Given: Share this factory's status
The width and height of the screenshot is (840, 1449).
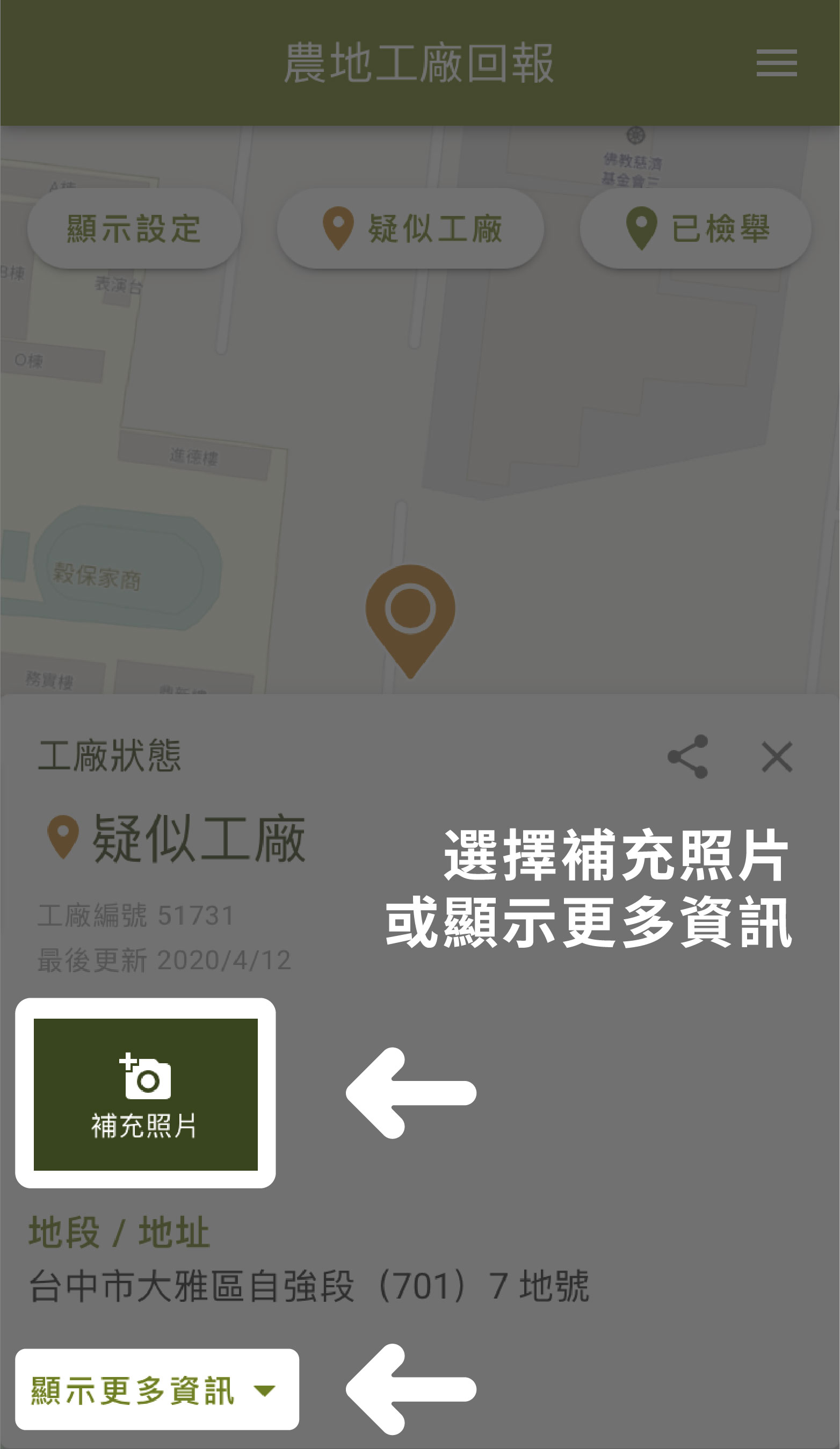Looking at the screenshot, I should (687, 756).
